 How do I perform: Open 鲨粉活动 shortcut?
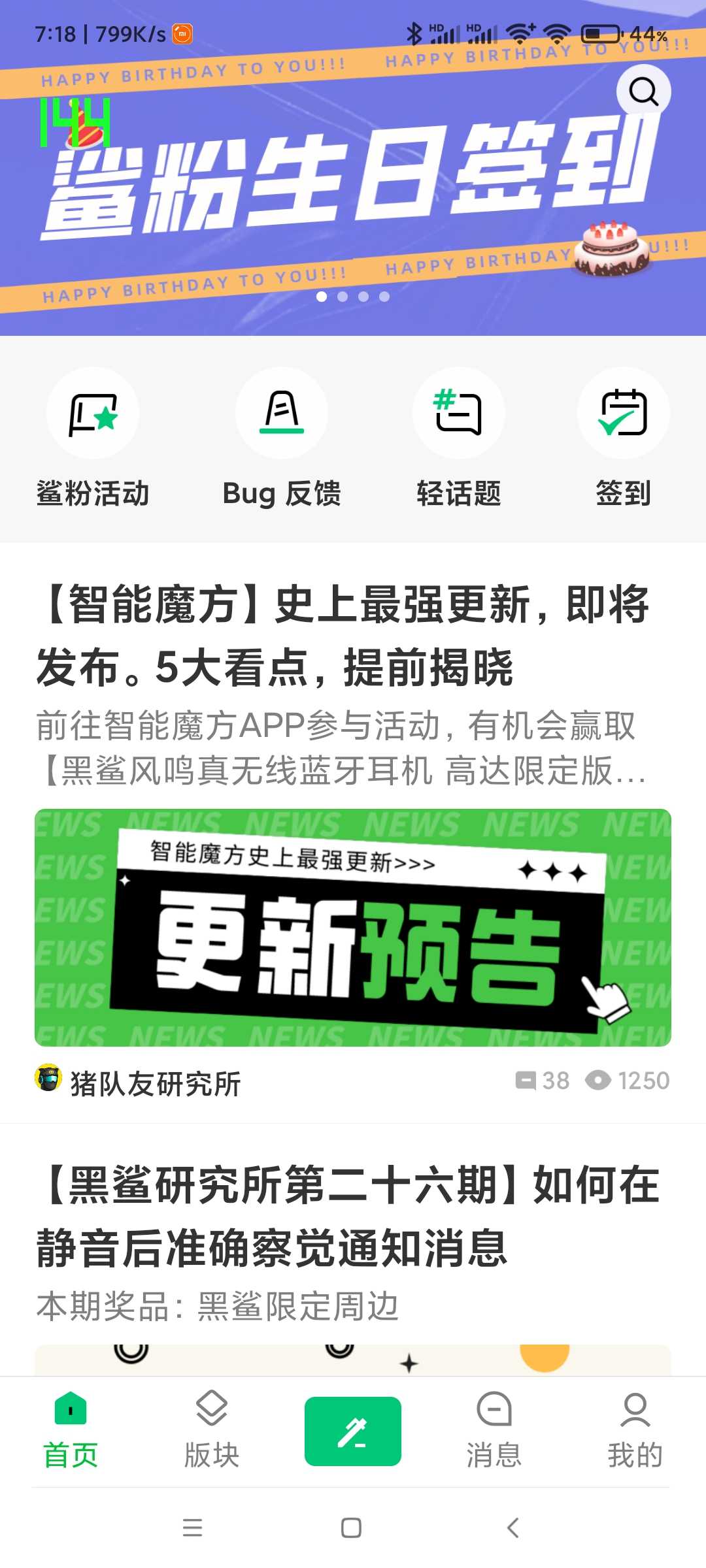coord(93,437)
